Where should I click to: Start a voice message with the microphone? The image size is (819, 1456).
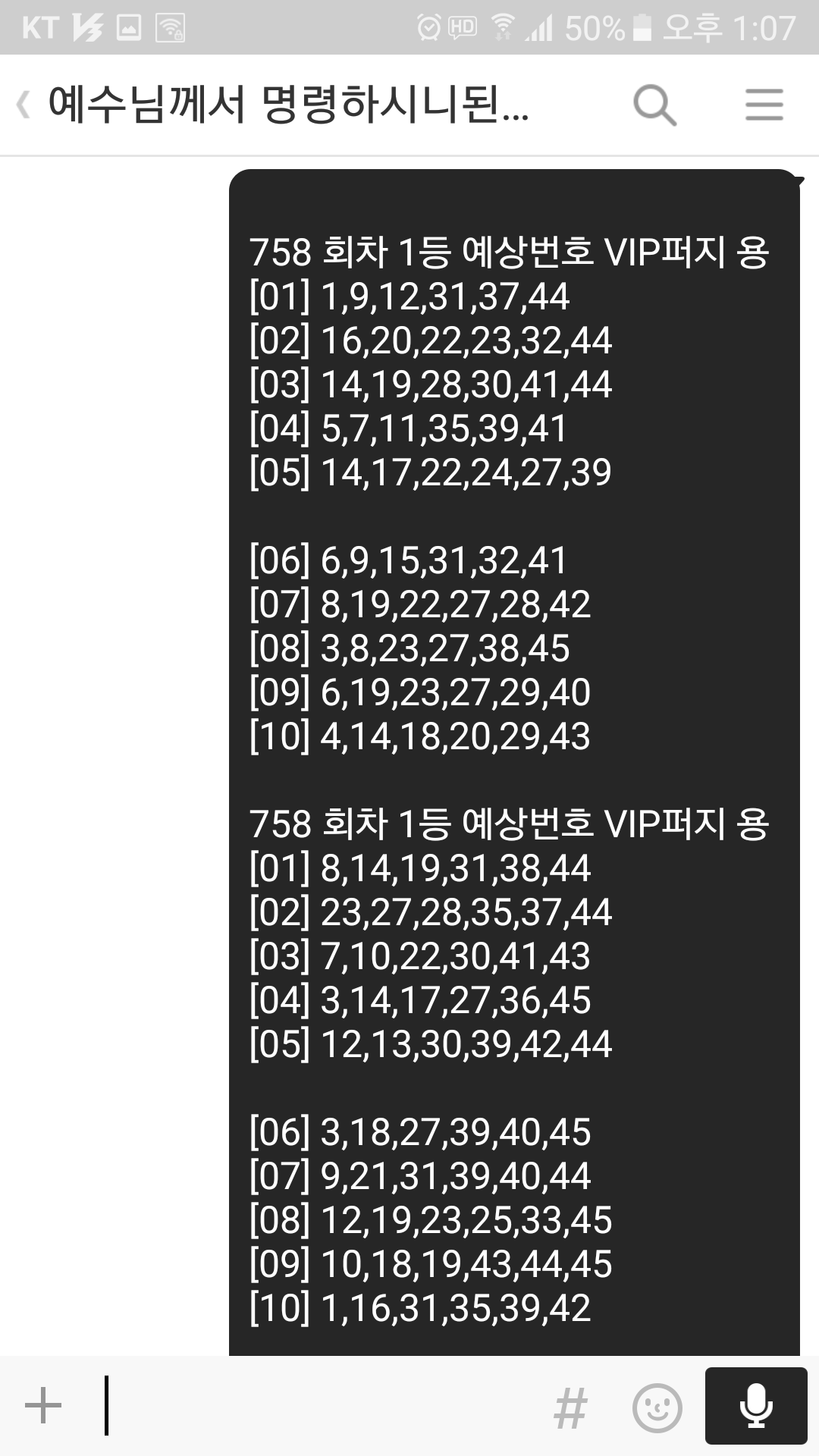[755, 1406]
